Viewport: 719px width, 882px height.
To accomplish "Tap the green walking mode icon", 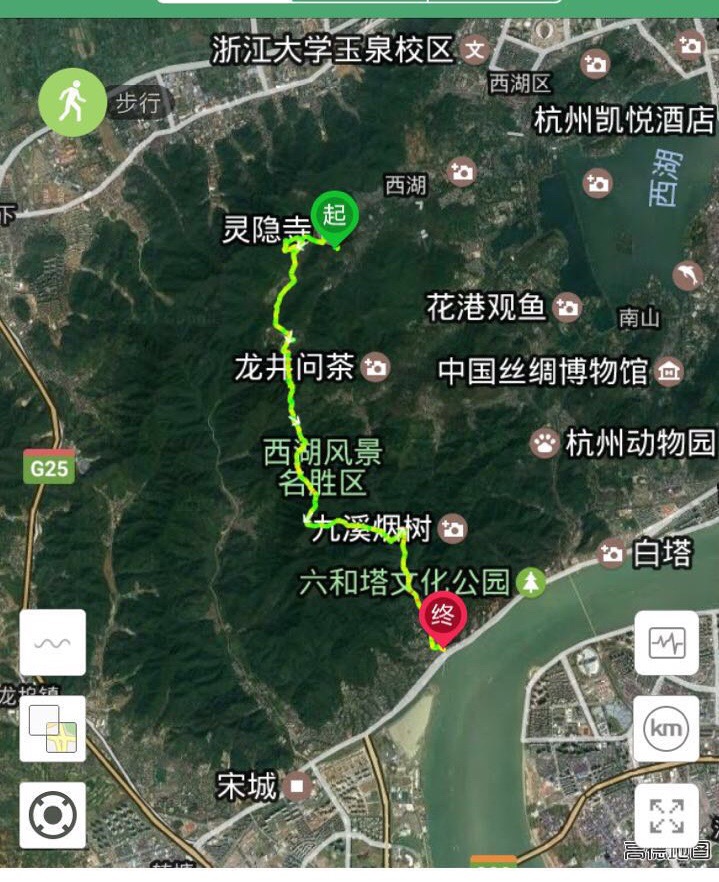I will click(72, 102).
